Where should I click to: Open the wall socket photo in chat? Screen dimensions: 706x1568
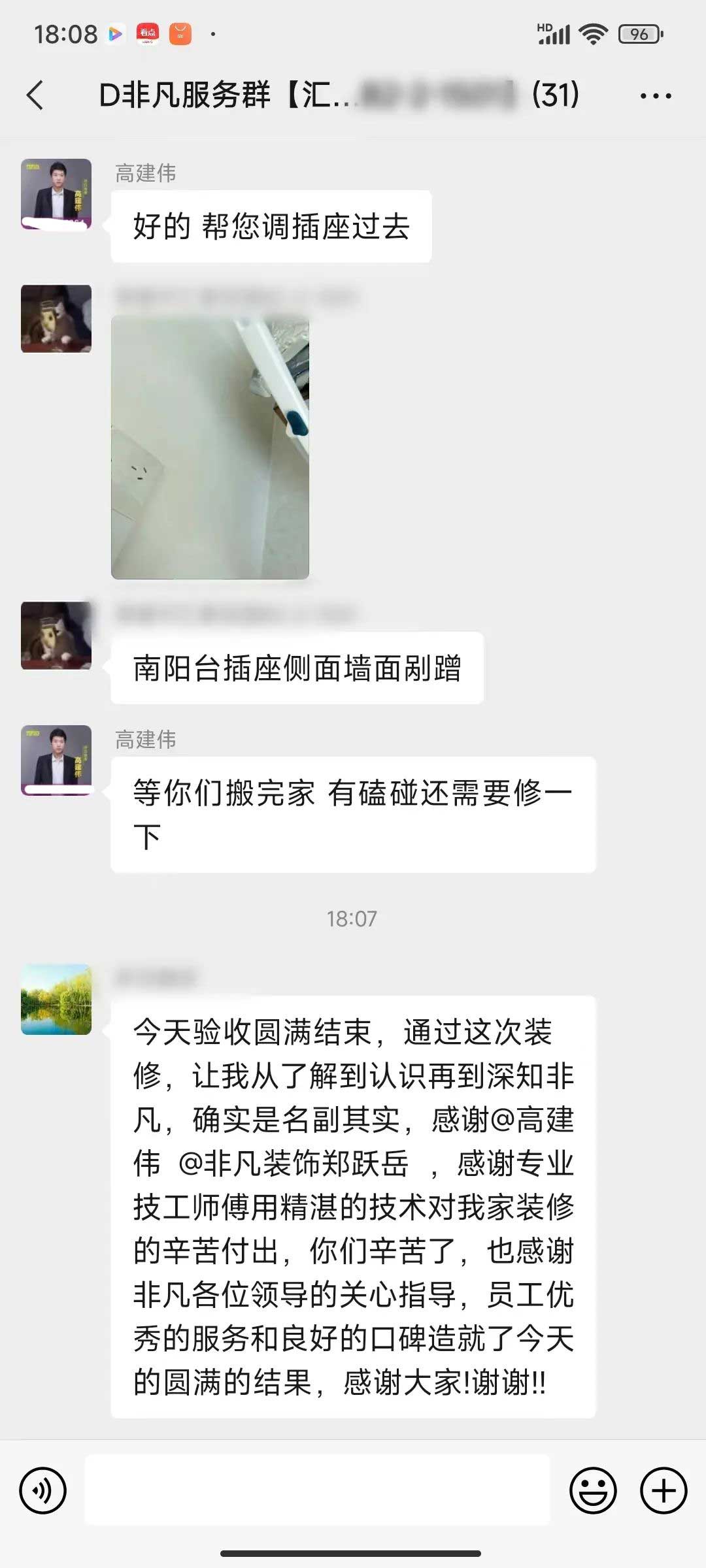[x=210, y=448]
